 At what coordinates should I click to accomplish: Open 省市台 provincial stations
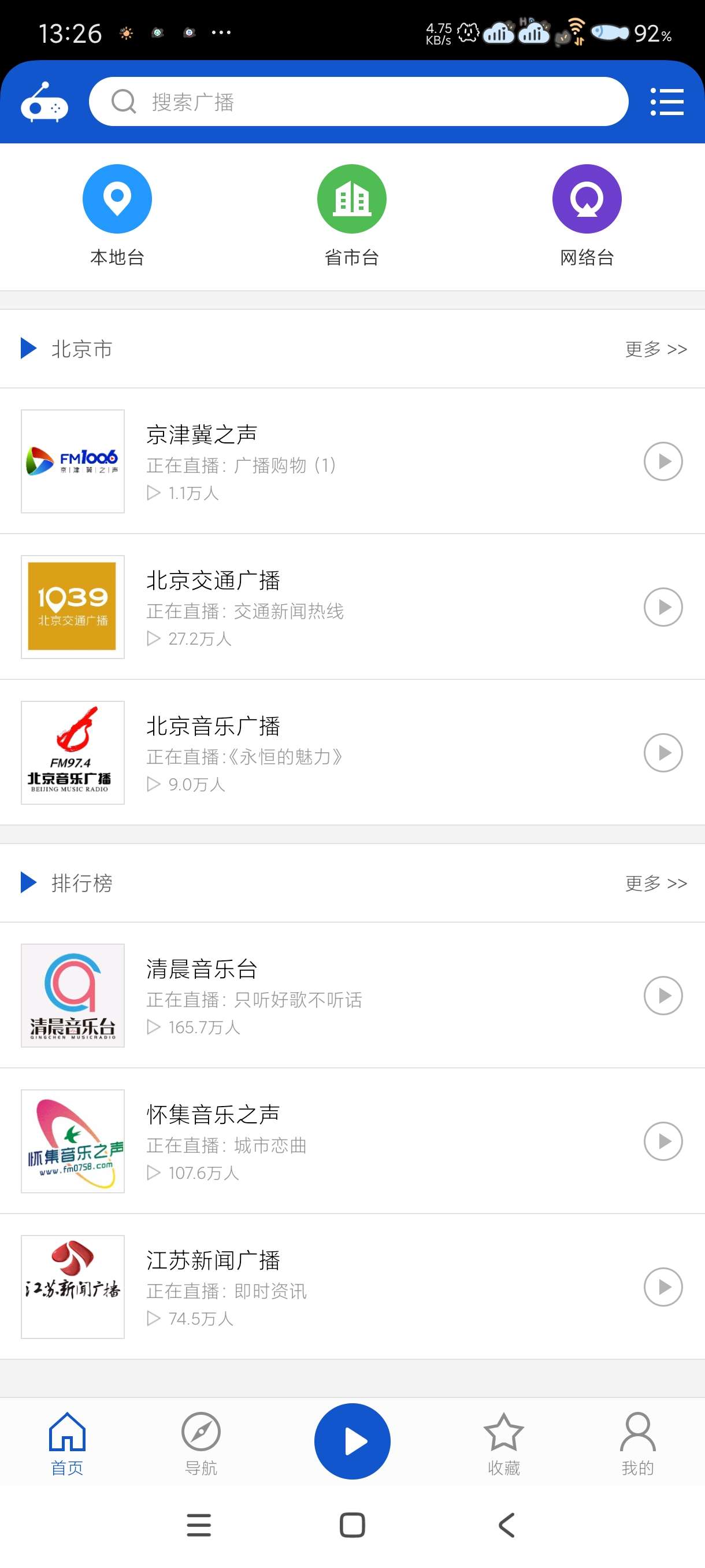351,215
